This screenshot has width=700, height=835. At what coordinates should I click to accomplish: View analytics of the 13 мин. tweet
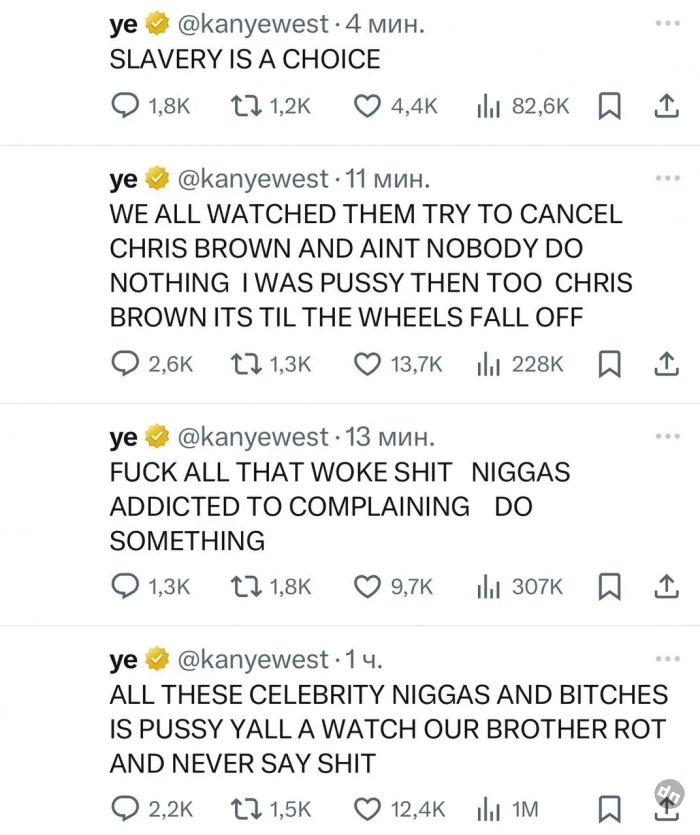point(488,587)
